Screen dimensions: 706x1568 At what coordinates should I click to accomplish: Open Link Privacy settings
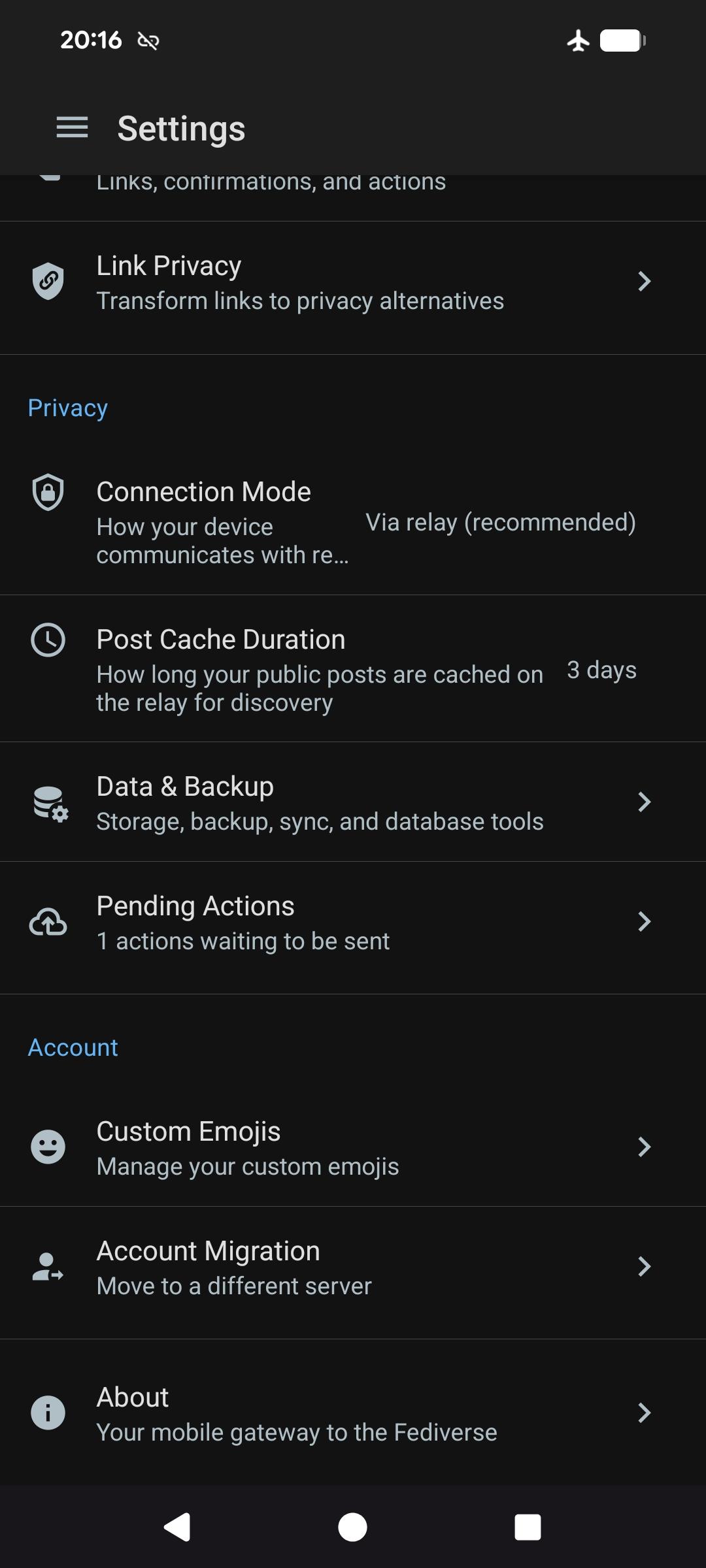(353, 282)
